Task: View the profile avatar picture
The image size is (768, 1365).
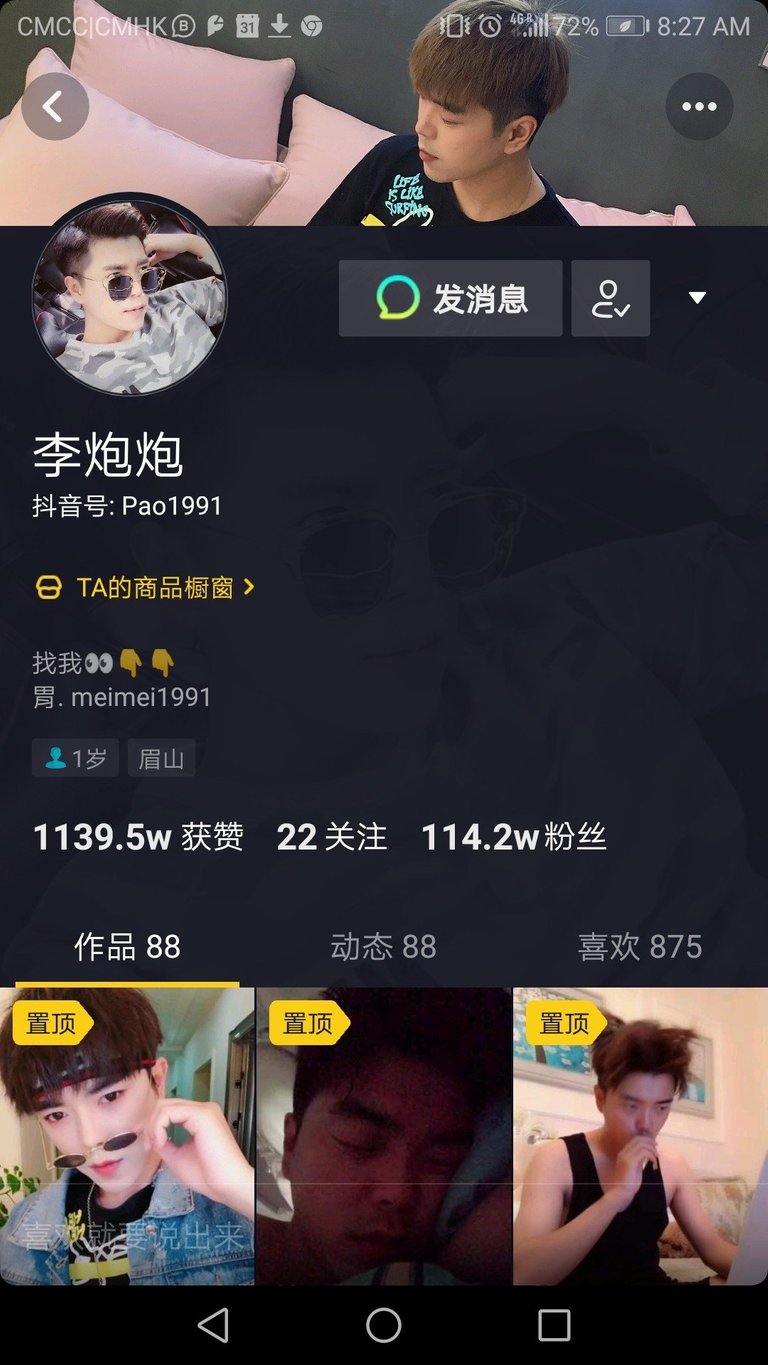Action: click(x=130, y=297)
